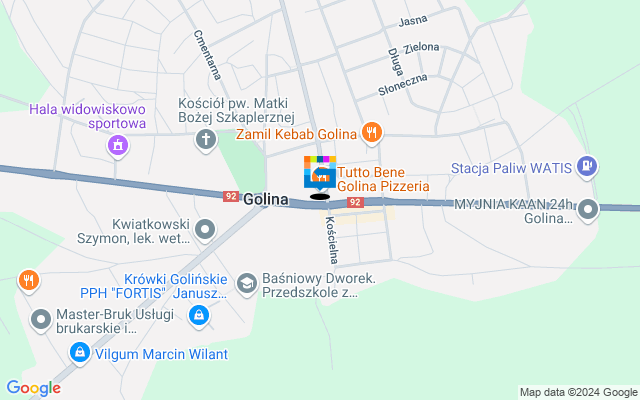Tap the orange restaurant marker at left edge
This screenshot has width=640, height=400.
click(x=28, y=282)
